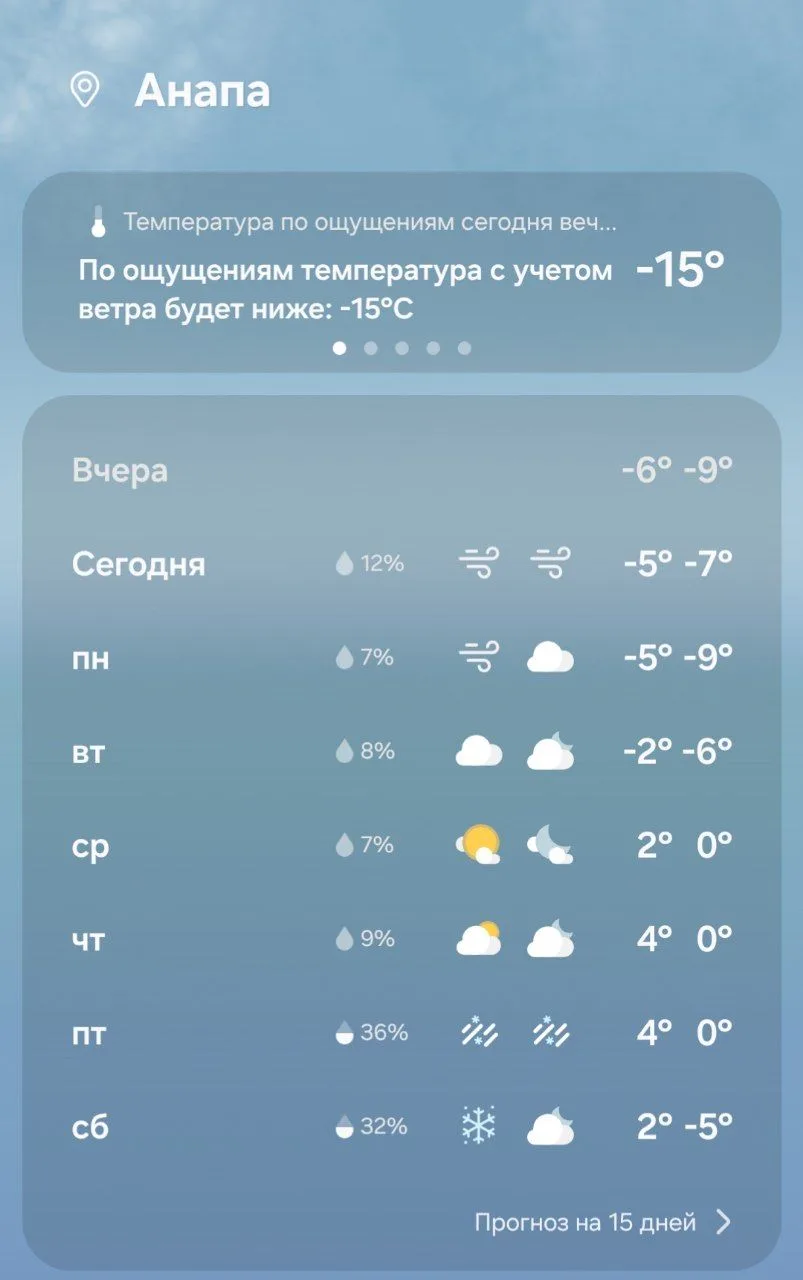Open Сегодня forecast details

point(400,564)
